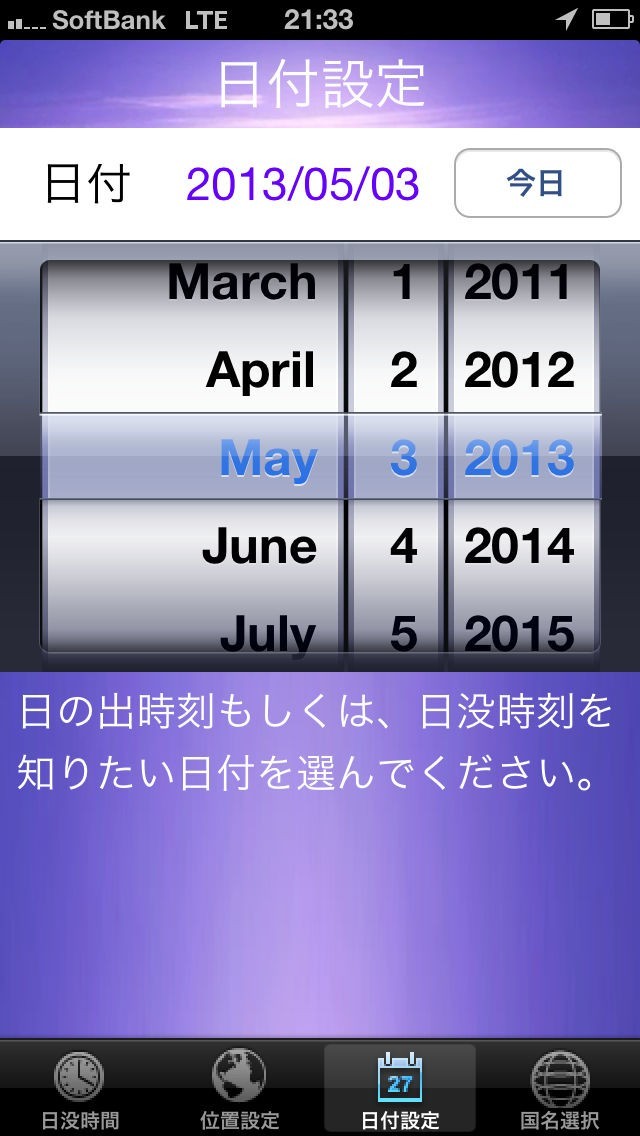Choose June in the month picker
This screenshot has height=1136, width=640.
coord(258,547)
